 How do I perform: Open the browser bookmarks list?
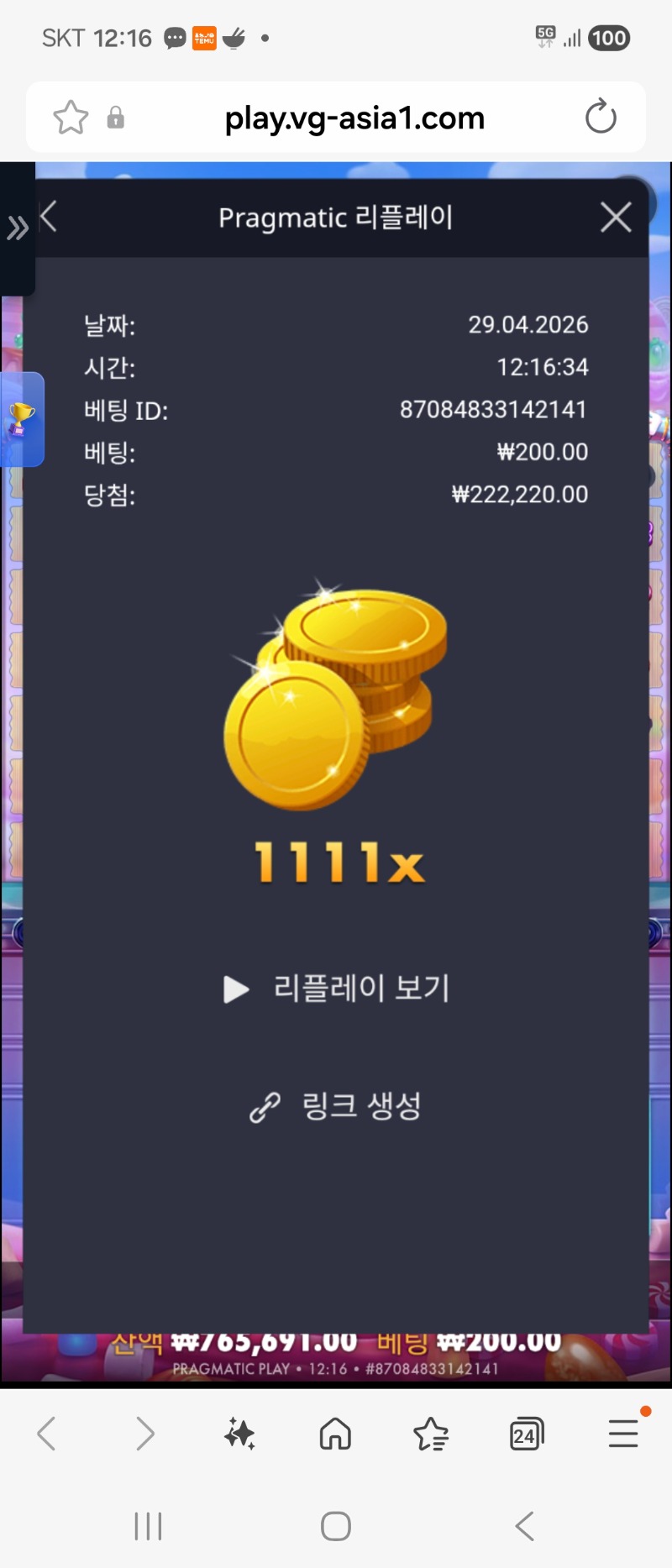431,1434
